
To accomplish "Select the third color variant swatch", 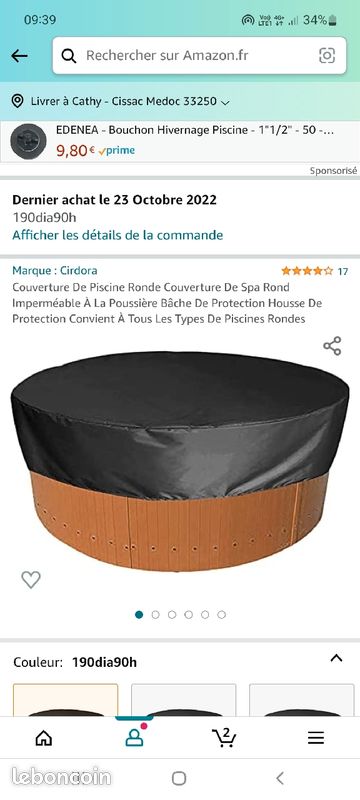I will pos(301,700).
